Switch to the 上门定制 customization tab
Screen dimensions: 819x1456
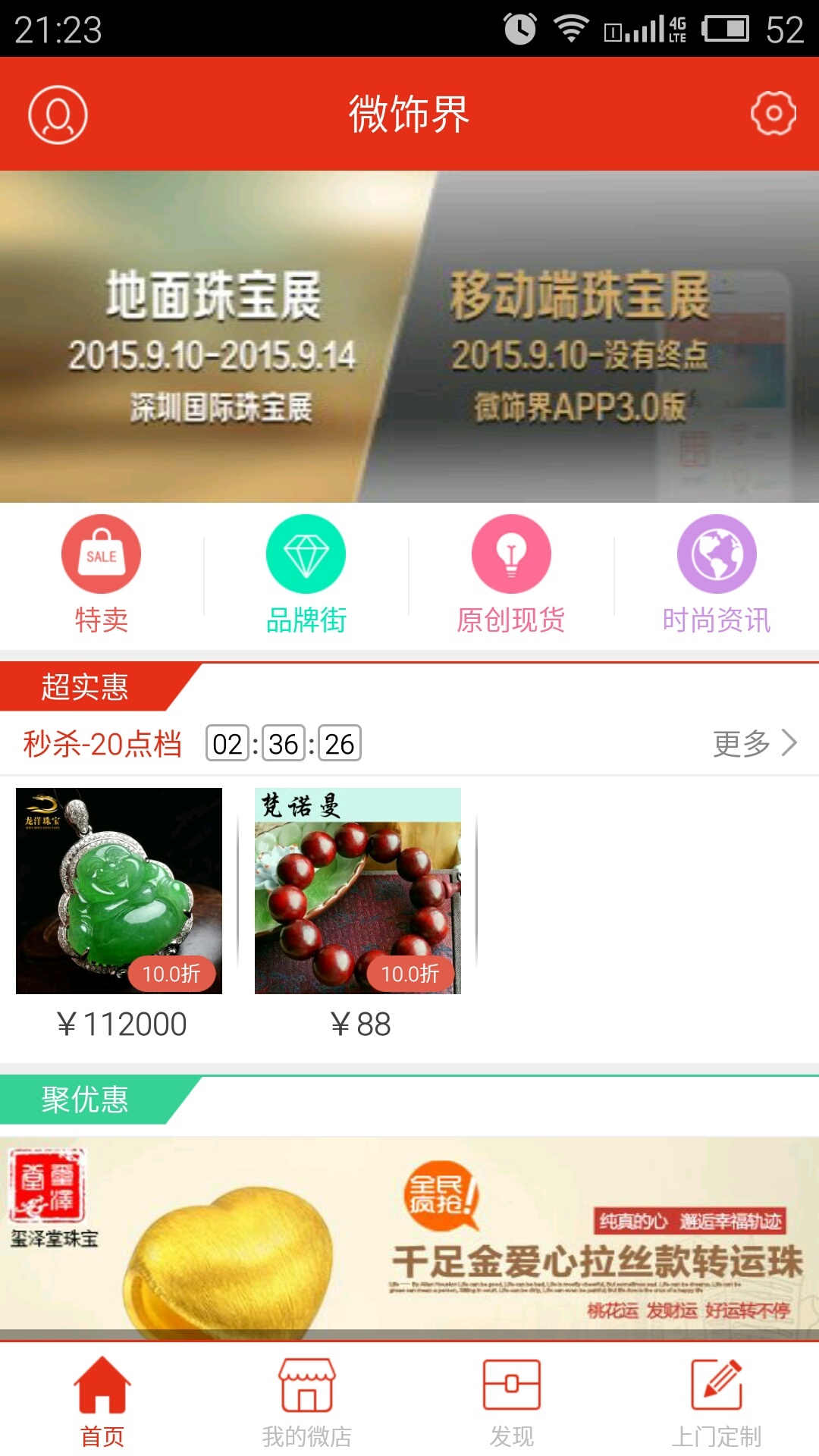click(x=716, y=1401)
